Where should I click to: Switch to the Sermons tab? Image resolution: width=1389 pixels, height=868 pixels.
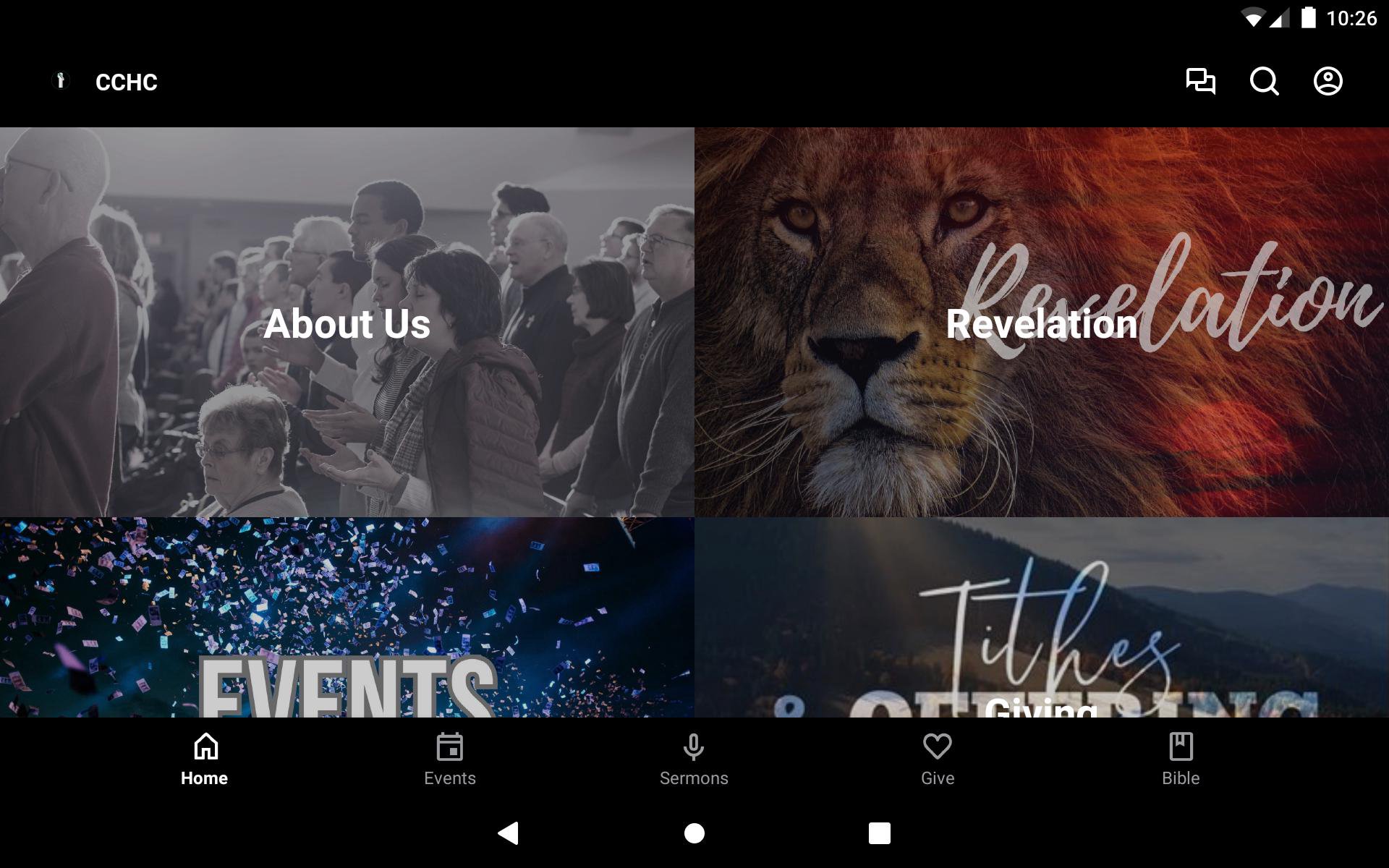click(x=694, y=758)
